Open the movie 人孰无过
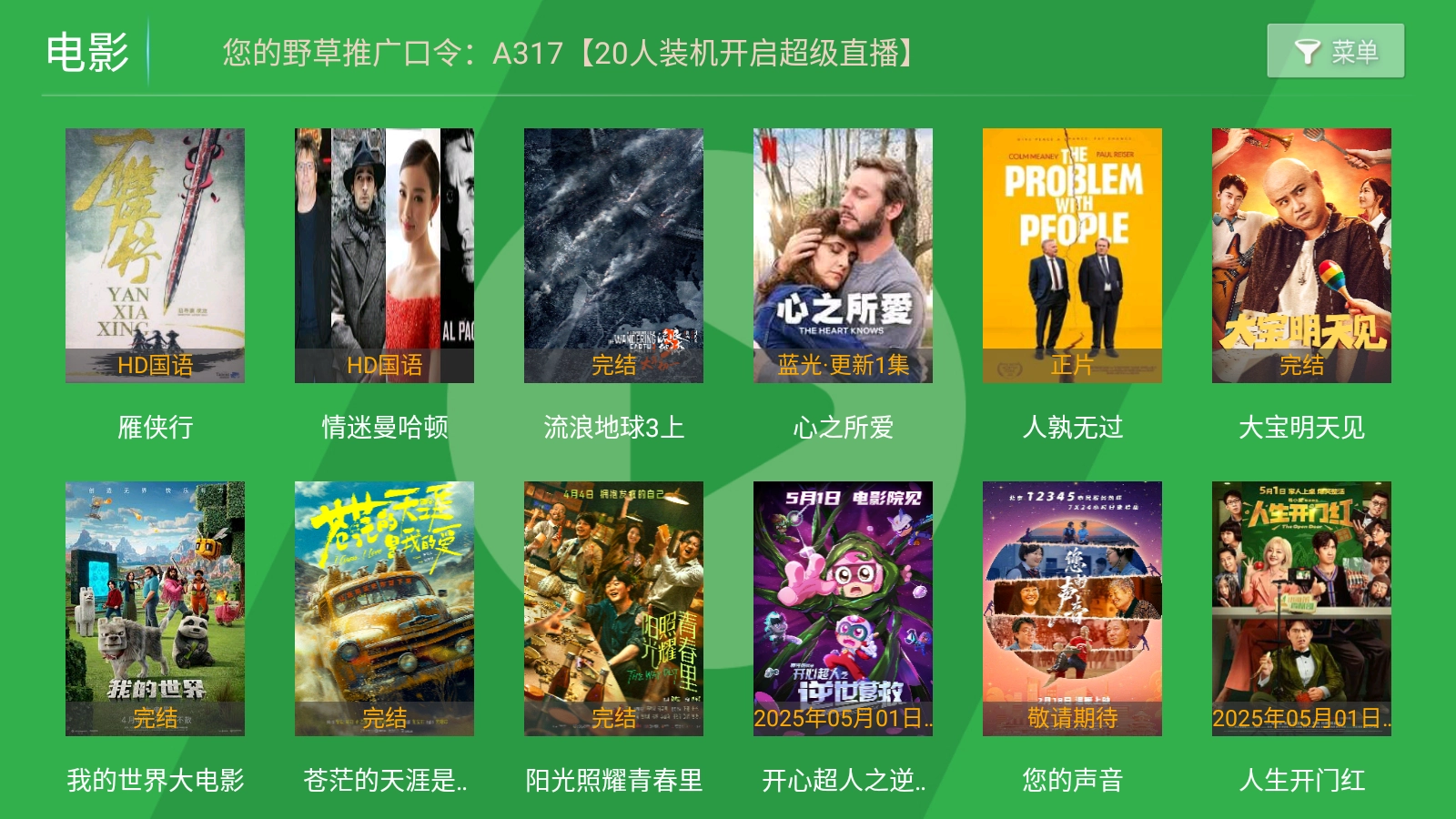This screenshot has height=819, width=1456. 1072,256
